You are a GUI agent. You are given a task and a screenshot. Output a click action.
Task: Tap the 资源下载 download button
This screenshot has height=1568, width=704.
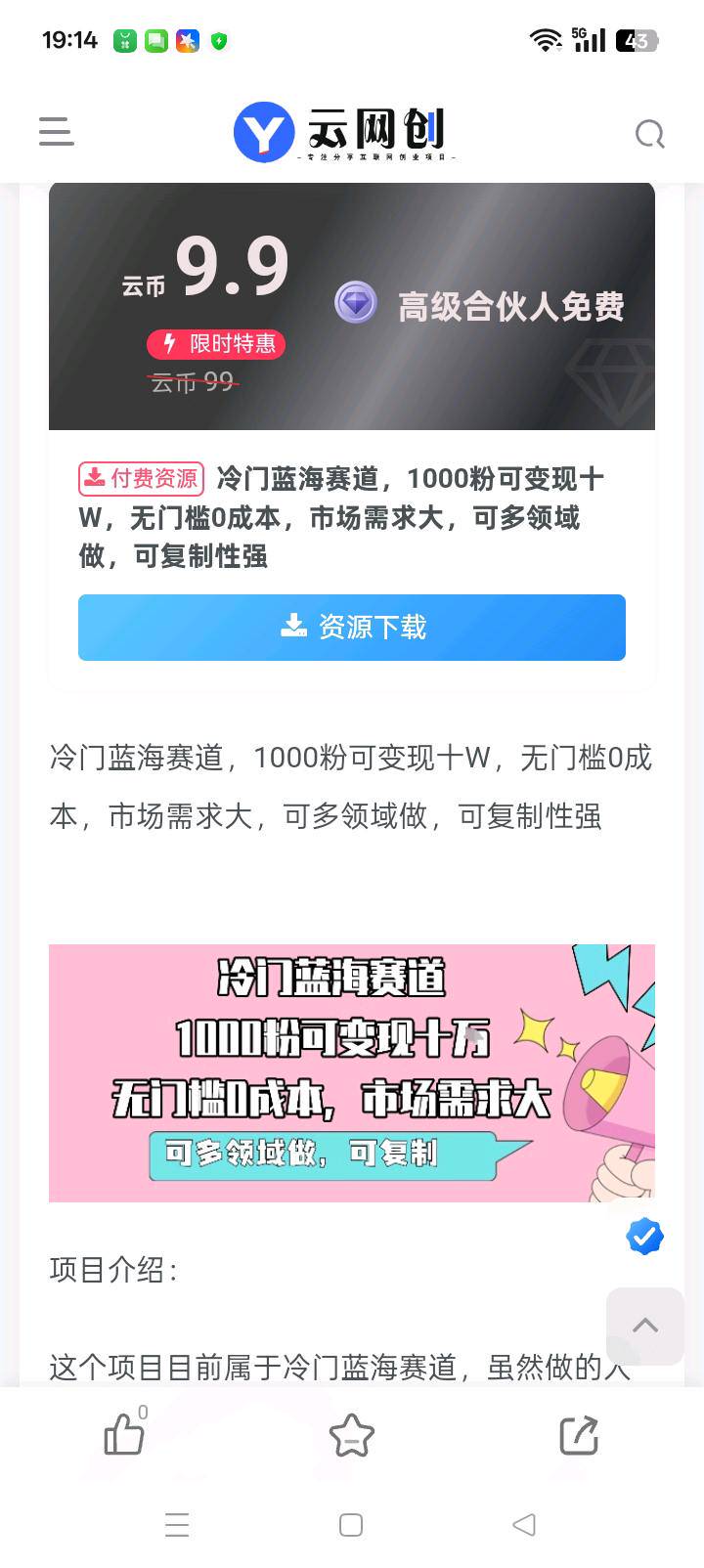(352, 628)
